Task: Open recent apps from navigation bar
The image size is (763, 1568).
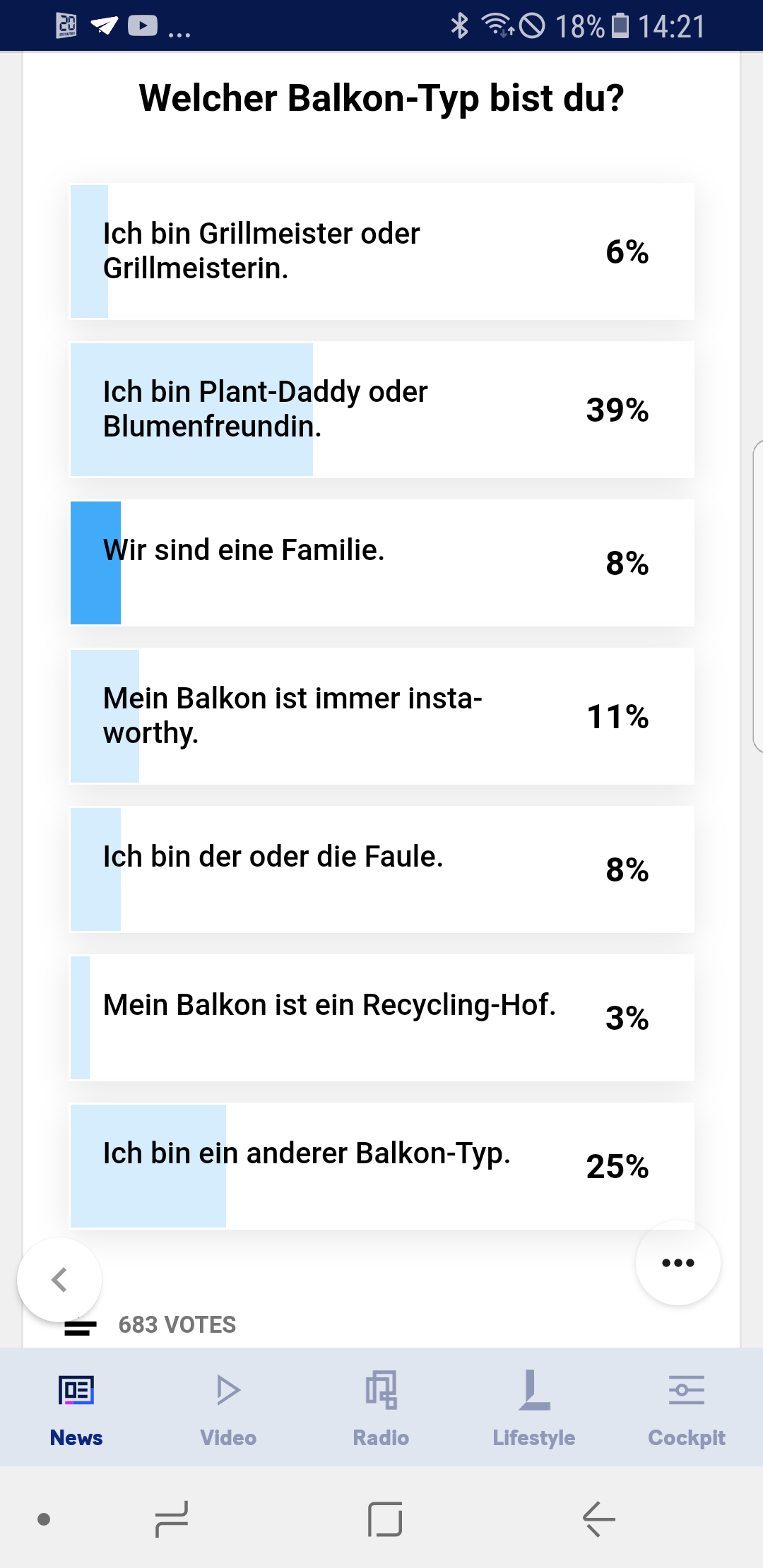Action: (x=172, y=1519)
